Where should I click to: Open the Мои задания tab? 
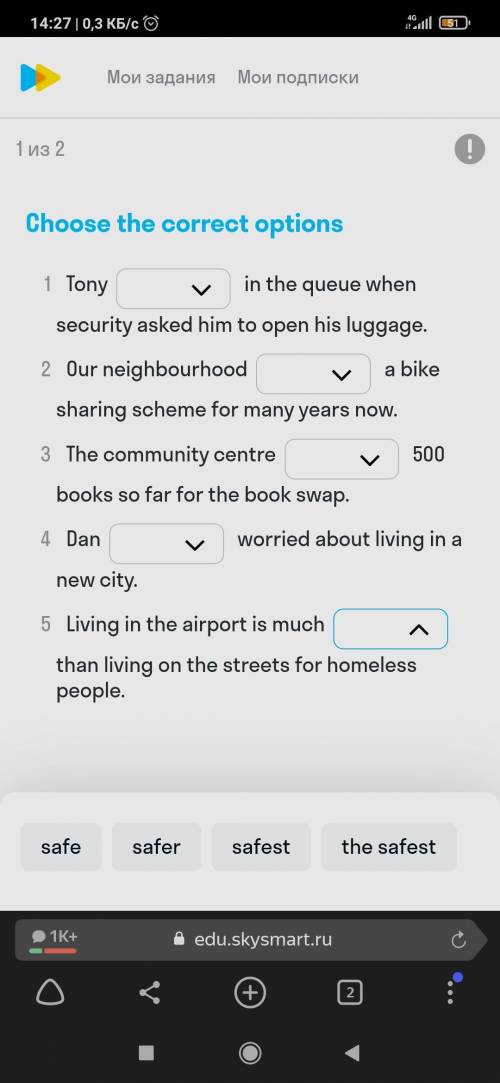coord(161,77)
